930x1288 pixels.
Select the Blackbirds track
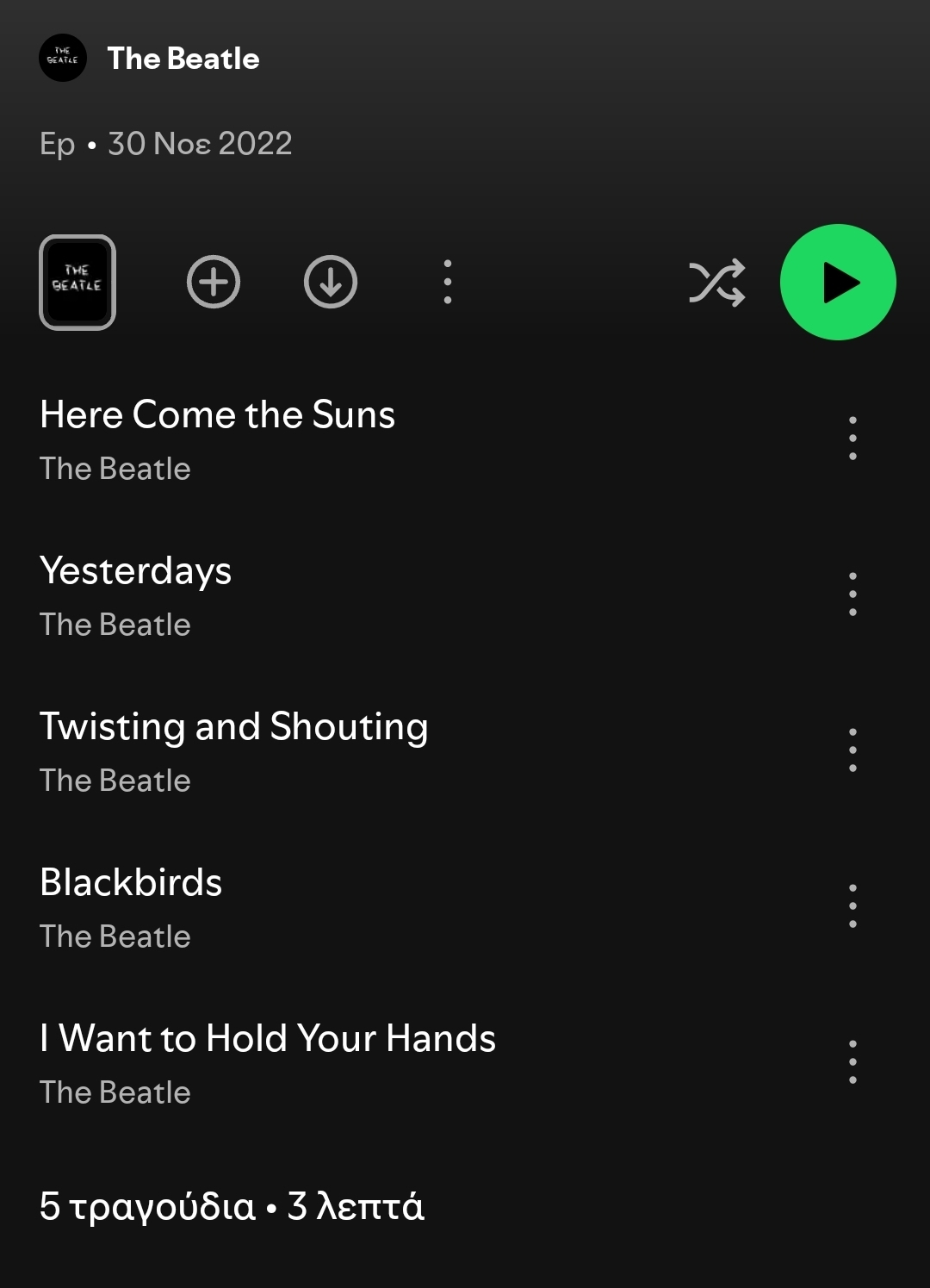[x=131, y=883]
